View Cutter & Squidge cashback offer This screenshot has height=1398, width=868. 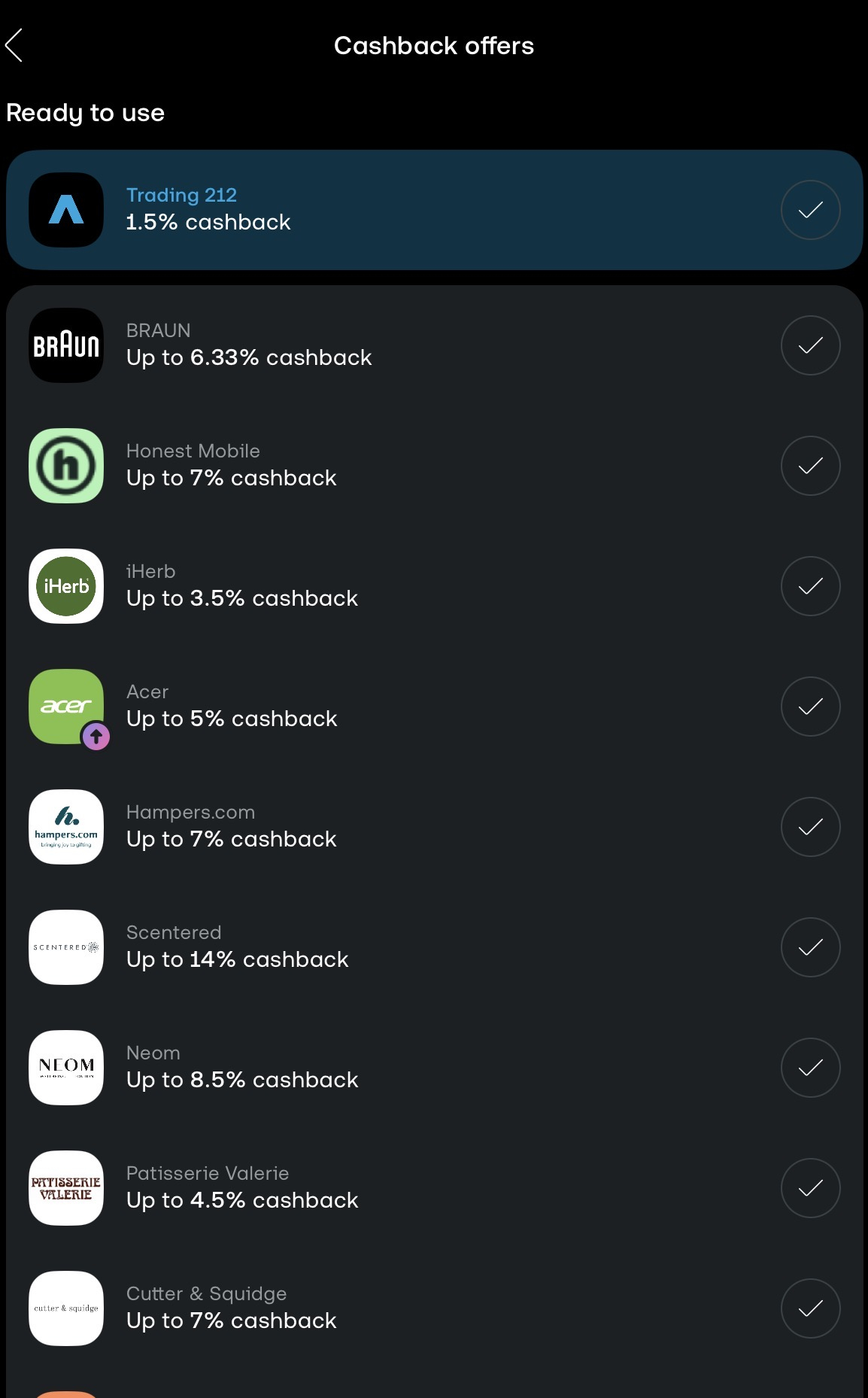(376, 1308)
